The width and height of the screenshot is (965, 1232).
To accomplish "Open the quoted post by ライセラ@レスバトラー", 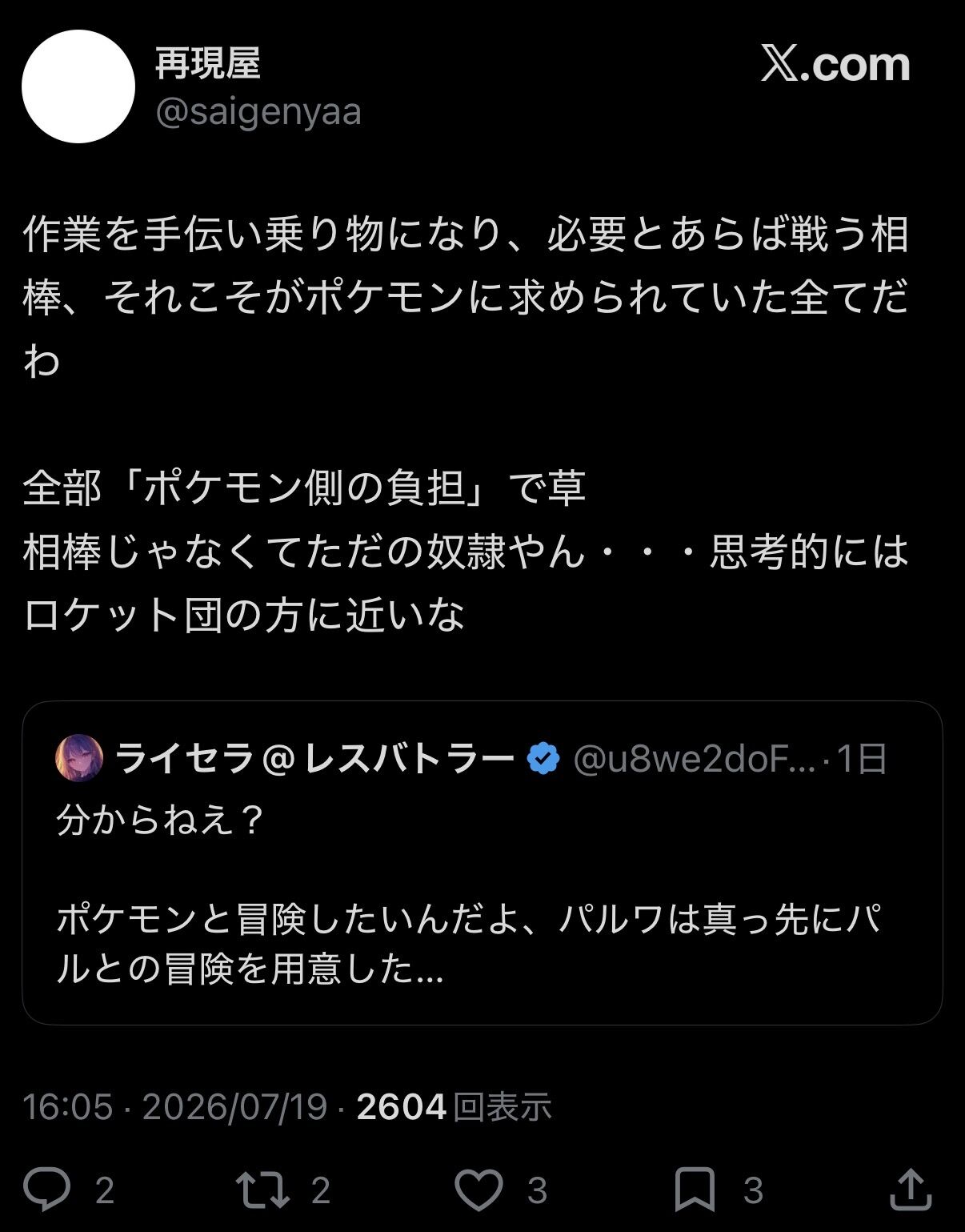I will (482, 863).
